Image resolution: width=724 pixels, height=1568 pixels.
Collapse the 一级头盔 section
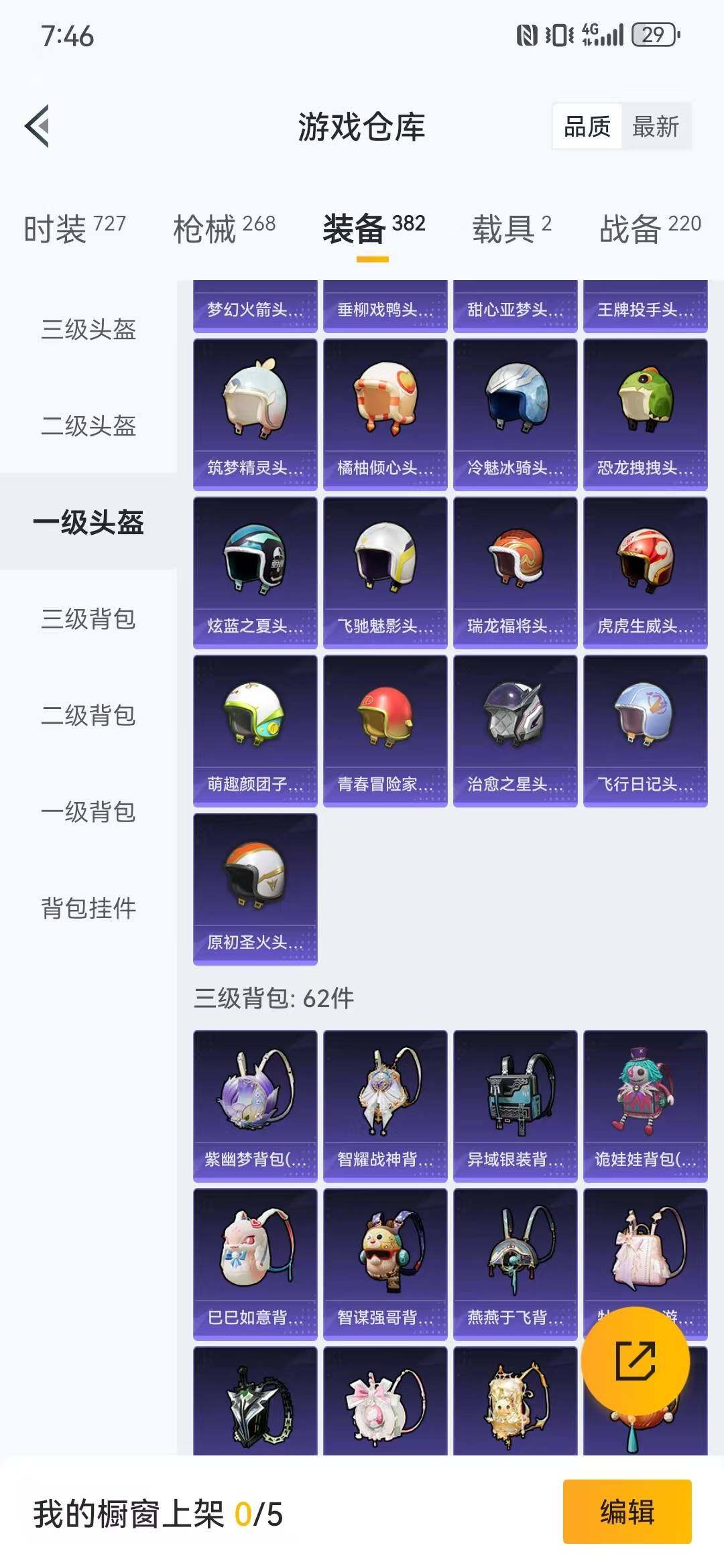pyautogui.click(x=87, y=524)
